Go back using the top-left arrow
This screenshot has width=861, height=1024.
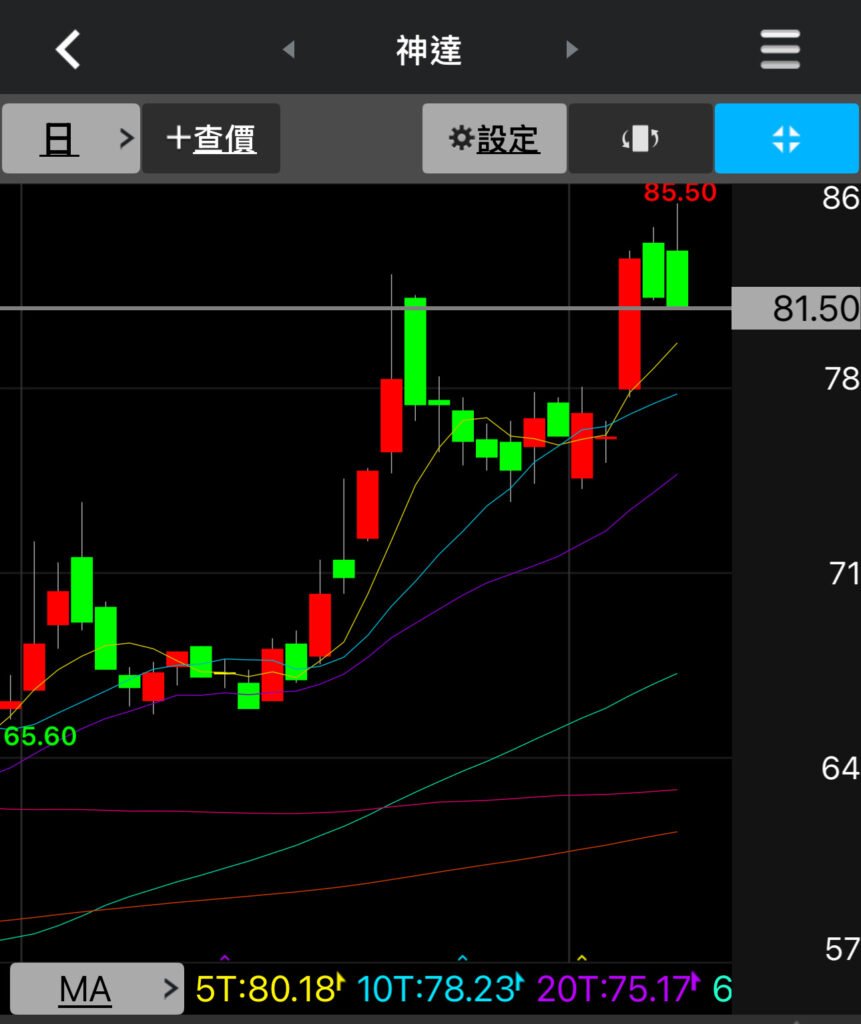68,48
